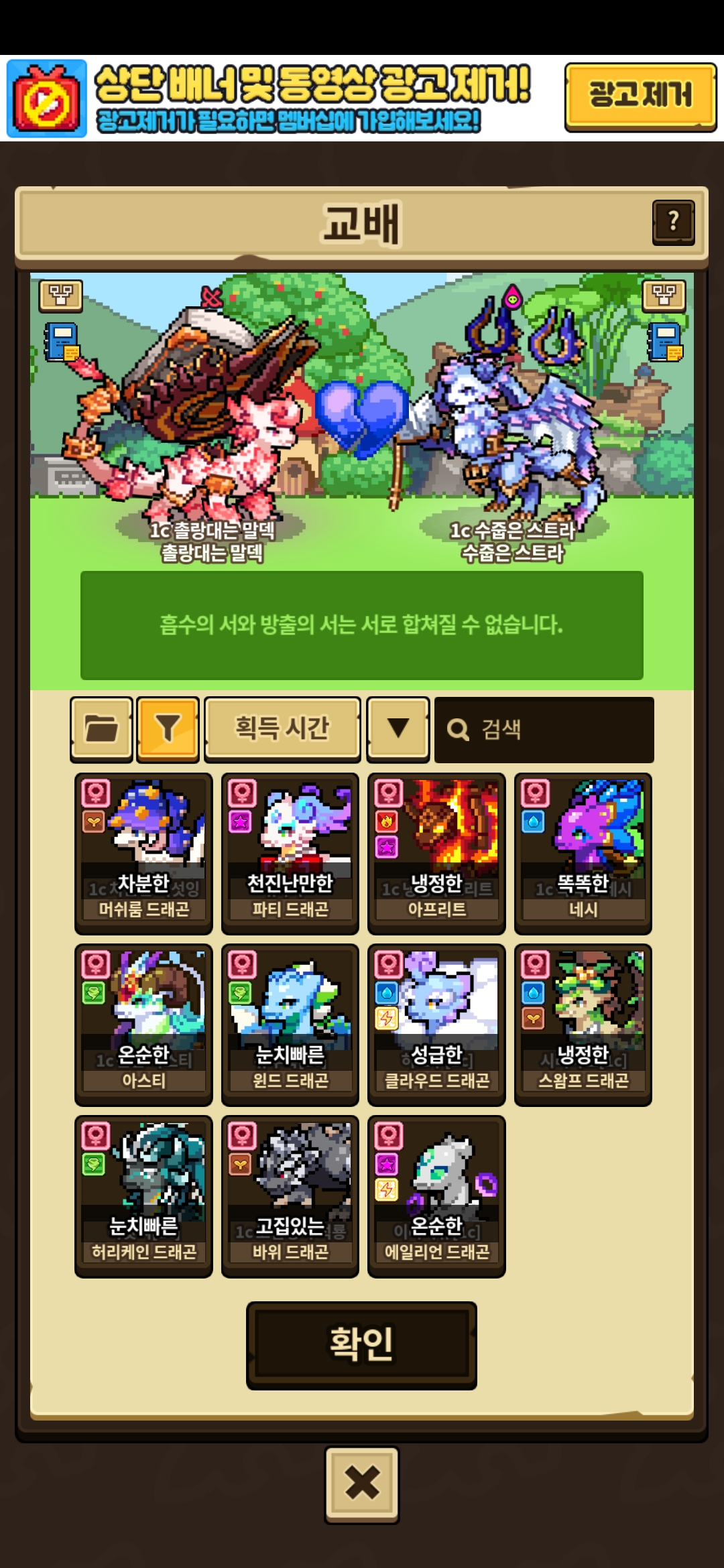The image size is (724, 1568).
Task: Pick the 성급한 클라우드 드래곤 card
Action: click(436, 1024)
